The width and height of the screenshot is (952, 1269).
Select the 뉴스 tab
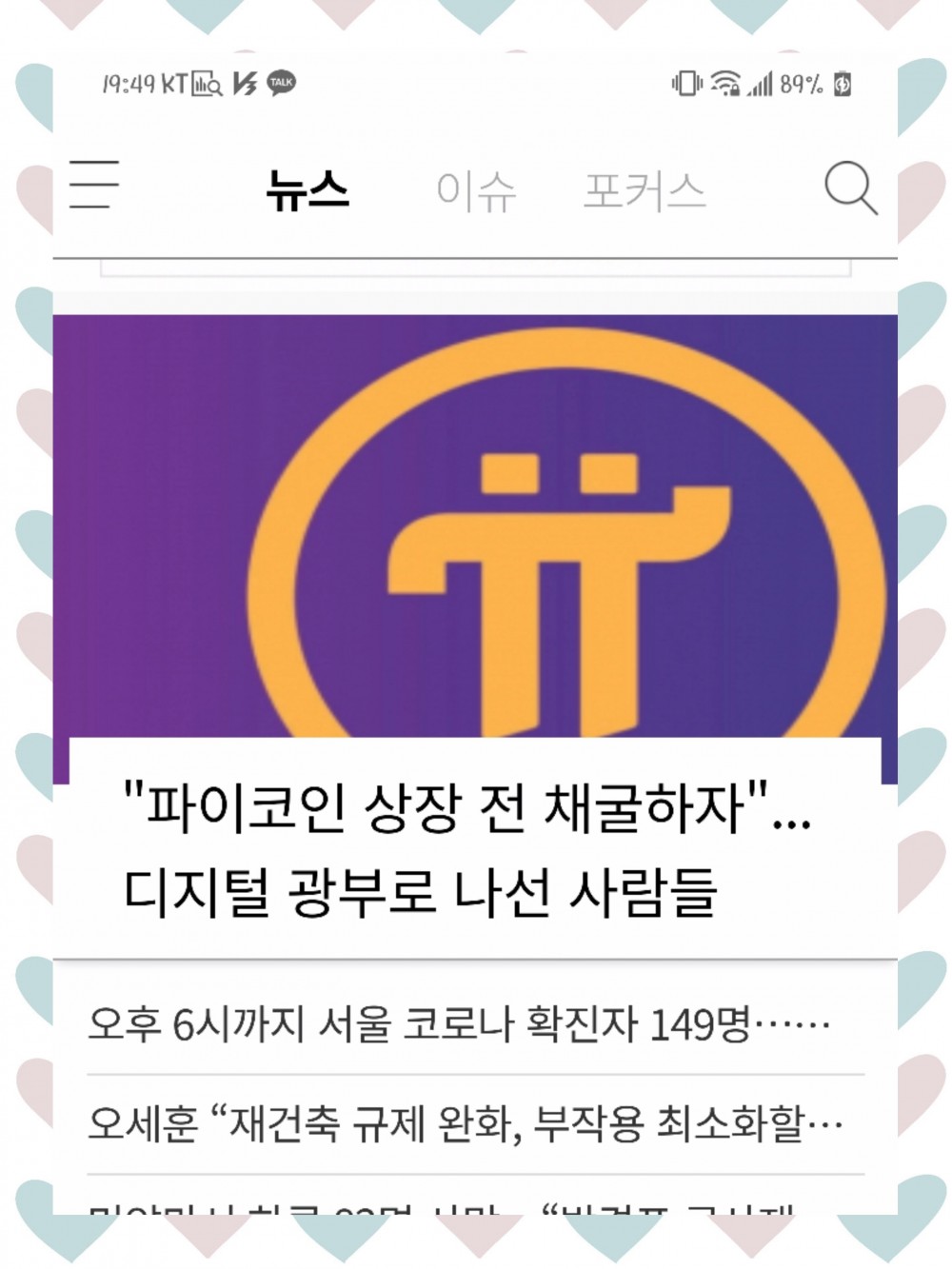click(307, 189)
